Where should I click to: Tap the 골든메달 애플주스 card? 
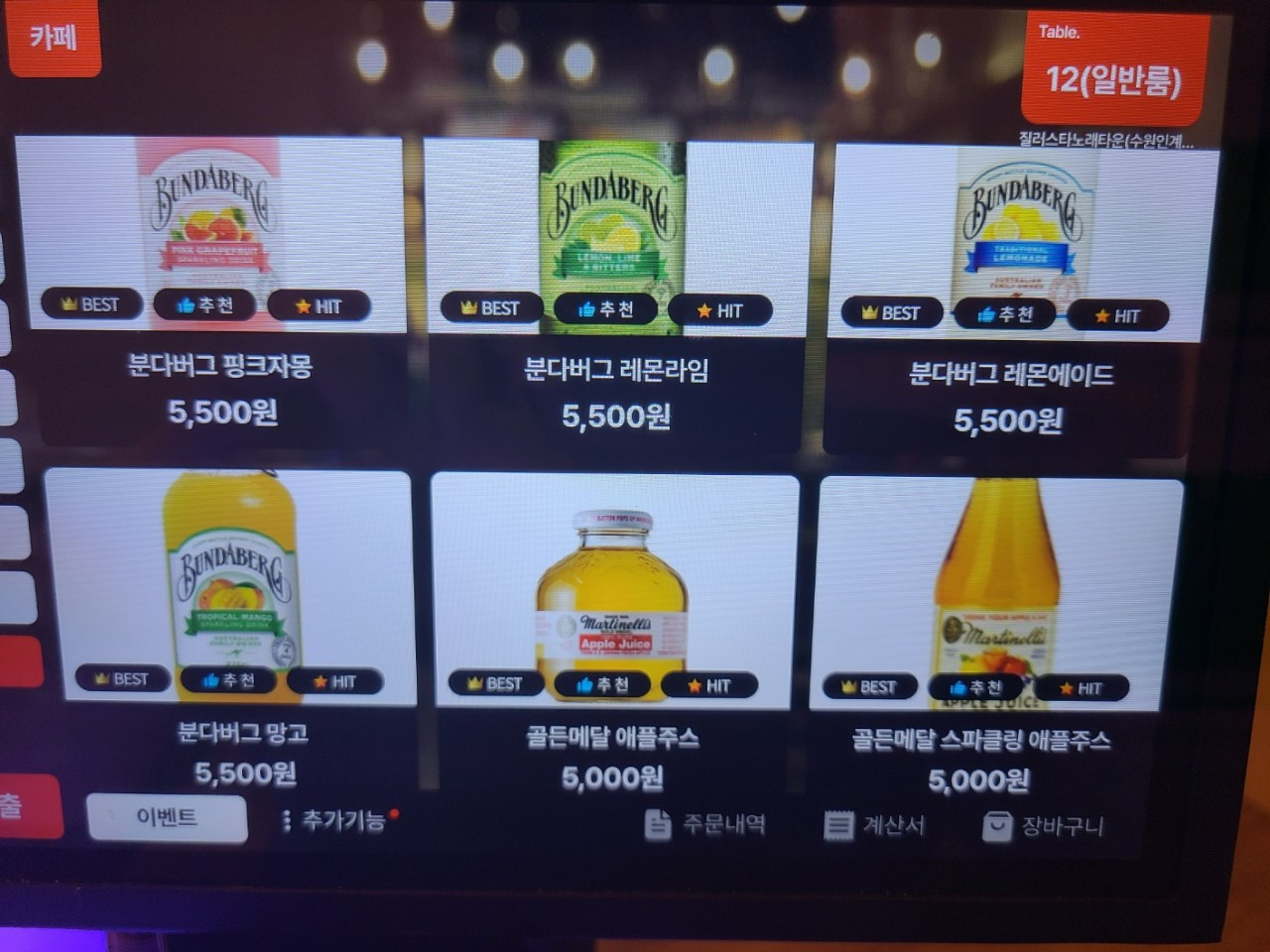[x=614, y=635]
